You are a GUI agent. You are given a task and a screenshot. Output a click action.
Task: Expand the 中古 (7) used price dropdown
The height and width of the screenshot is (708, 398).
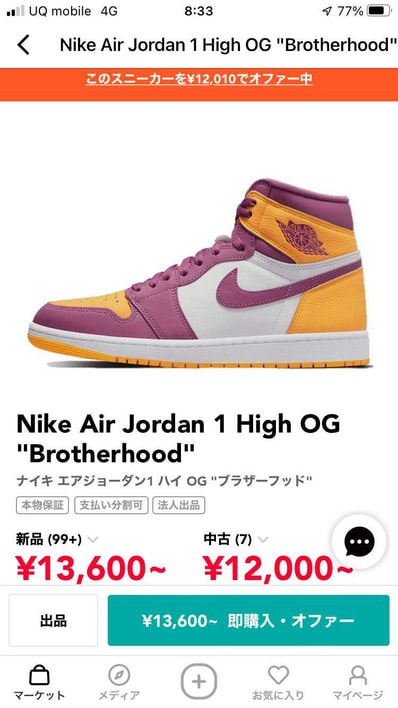pos(236,539)
